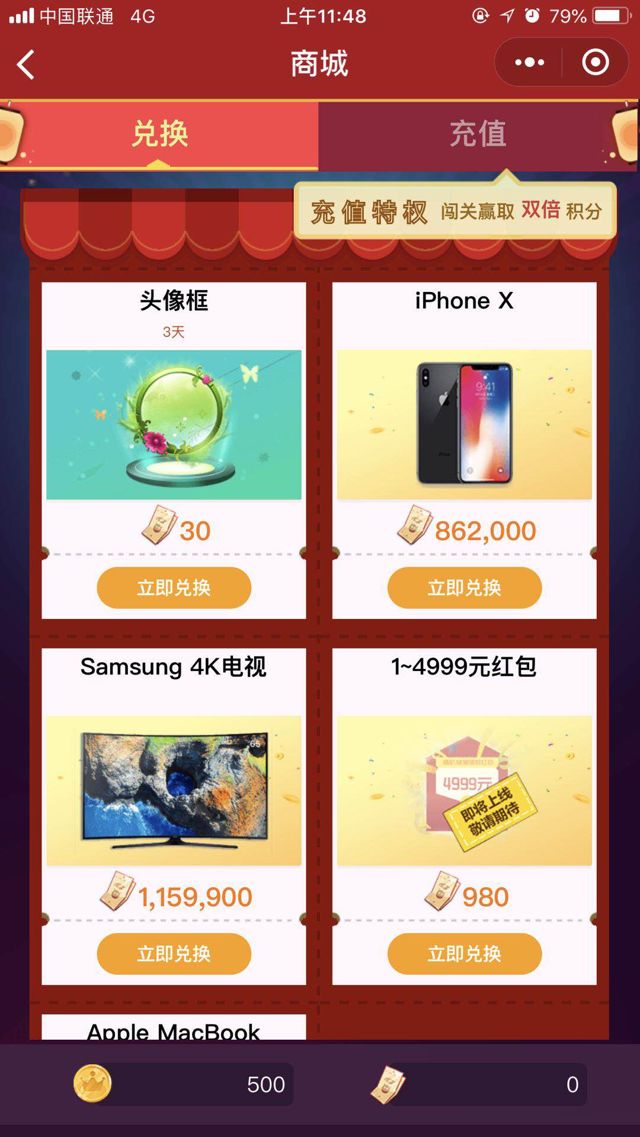Switch to the 充值 tab

click(477, 134)
